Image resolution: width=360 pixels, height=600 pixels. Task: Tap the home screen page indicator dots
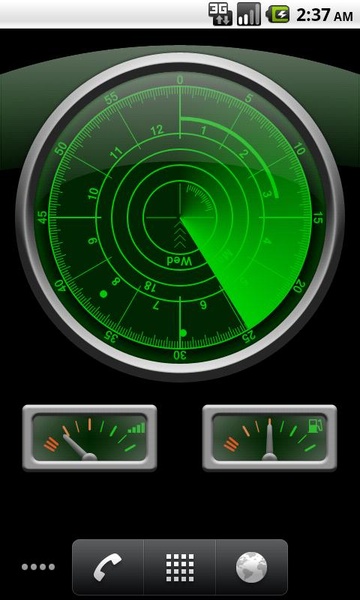click(x=38, y=567)
